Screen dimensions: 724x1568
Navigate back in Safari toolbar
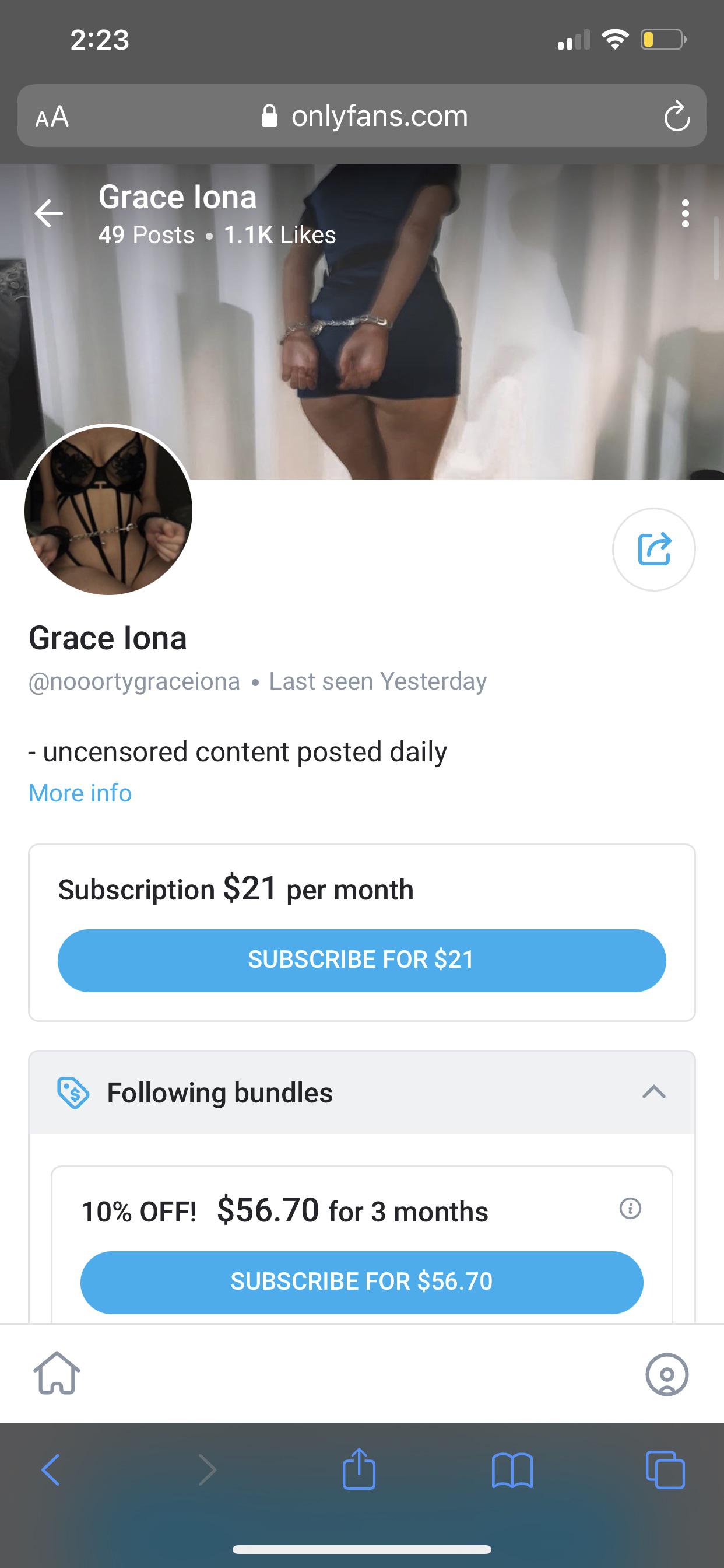(51, 1470)
